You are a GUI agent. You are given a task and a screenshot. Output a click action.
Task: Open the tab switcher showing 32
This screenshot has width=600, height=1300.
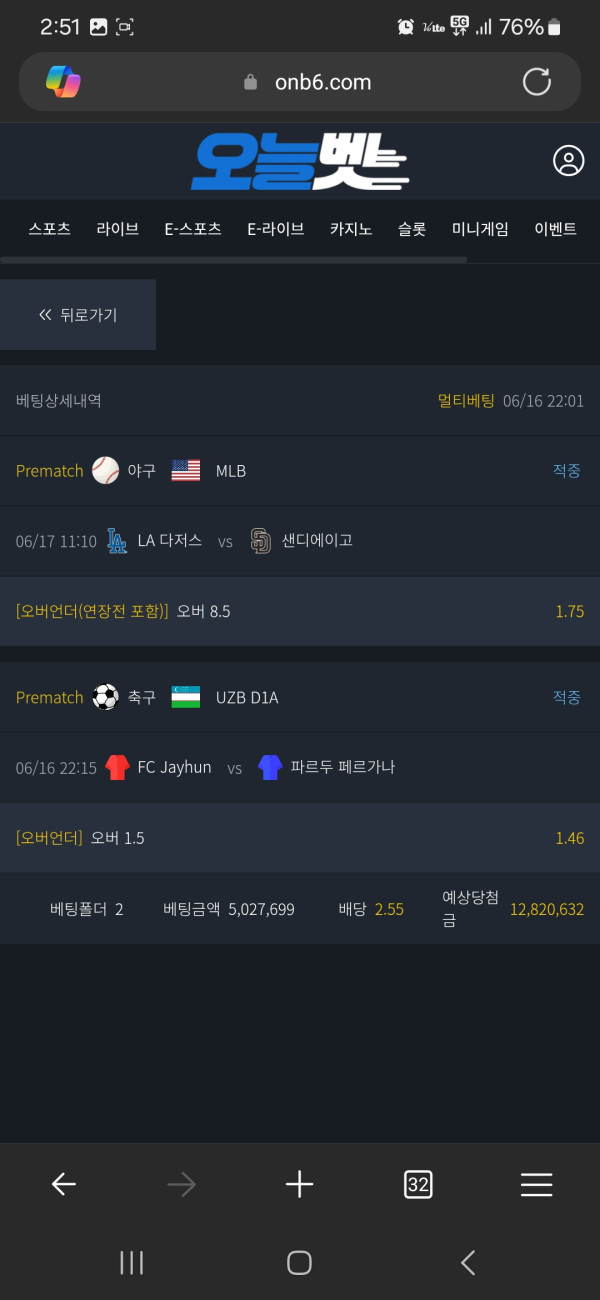418,1185
